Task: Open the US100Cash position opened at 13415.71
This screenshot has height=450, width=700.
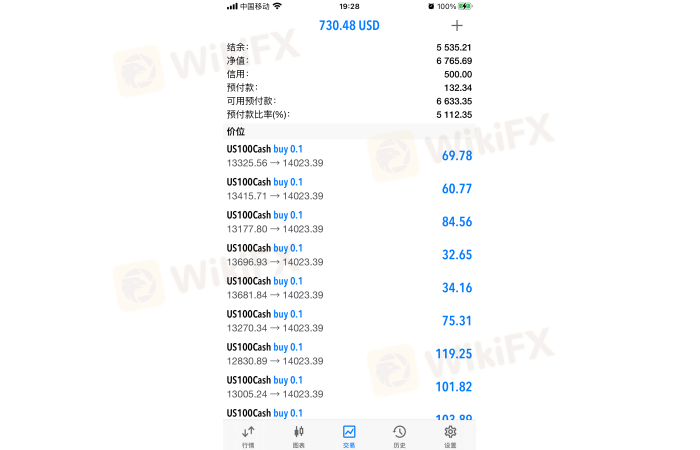Action: pyautogui.click(x=348, y=189)
